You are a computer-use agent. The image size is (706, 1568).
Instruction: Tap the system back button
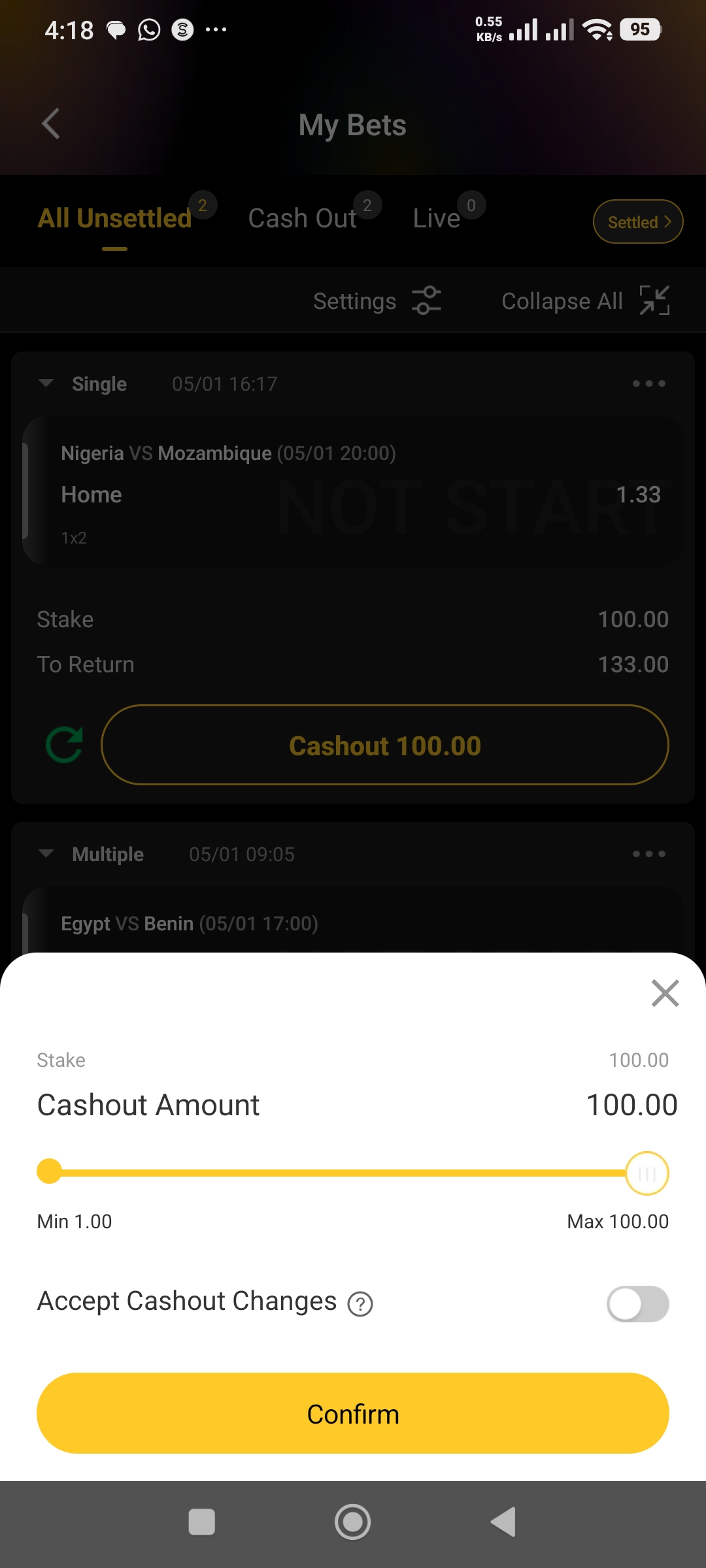504,1522
